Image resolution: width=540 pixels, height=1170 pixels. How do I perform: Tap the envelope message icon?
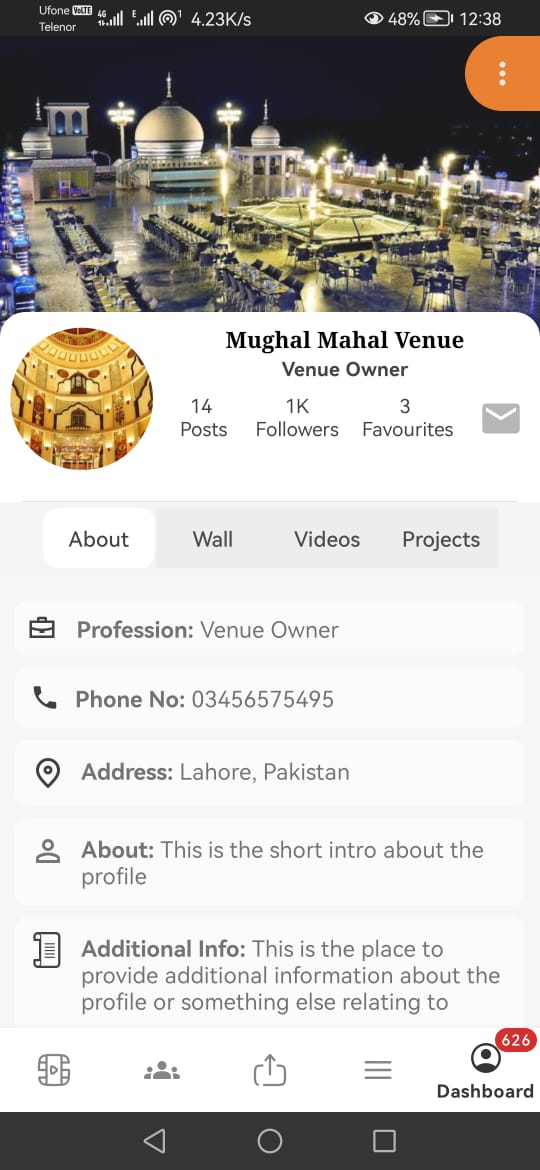coord(500,418)
